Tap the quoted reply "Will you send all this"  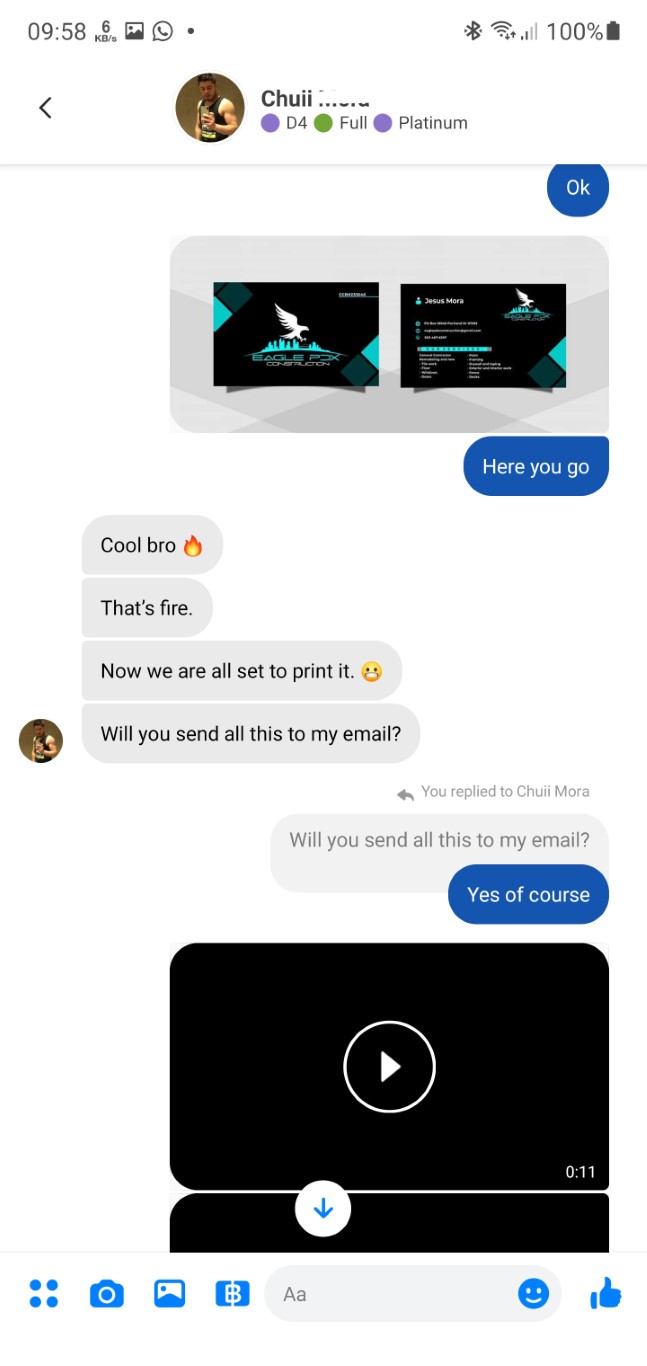439,840
